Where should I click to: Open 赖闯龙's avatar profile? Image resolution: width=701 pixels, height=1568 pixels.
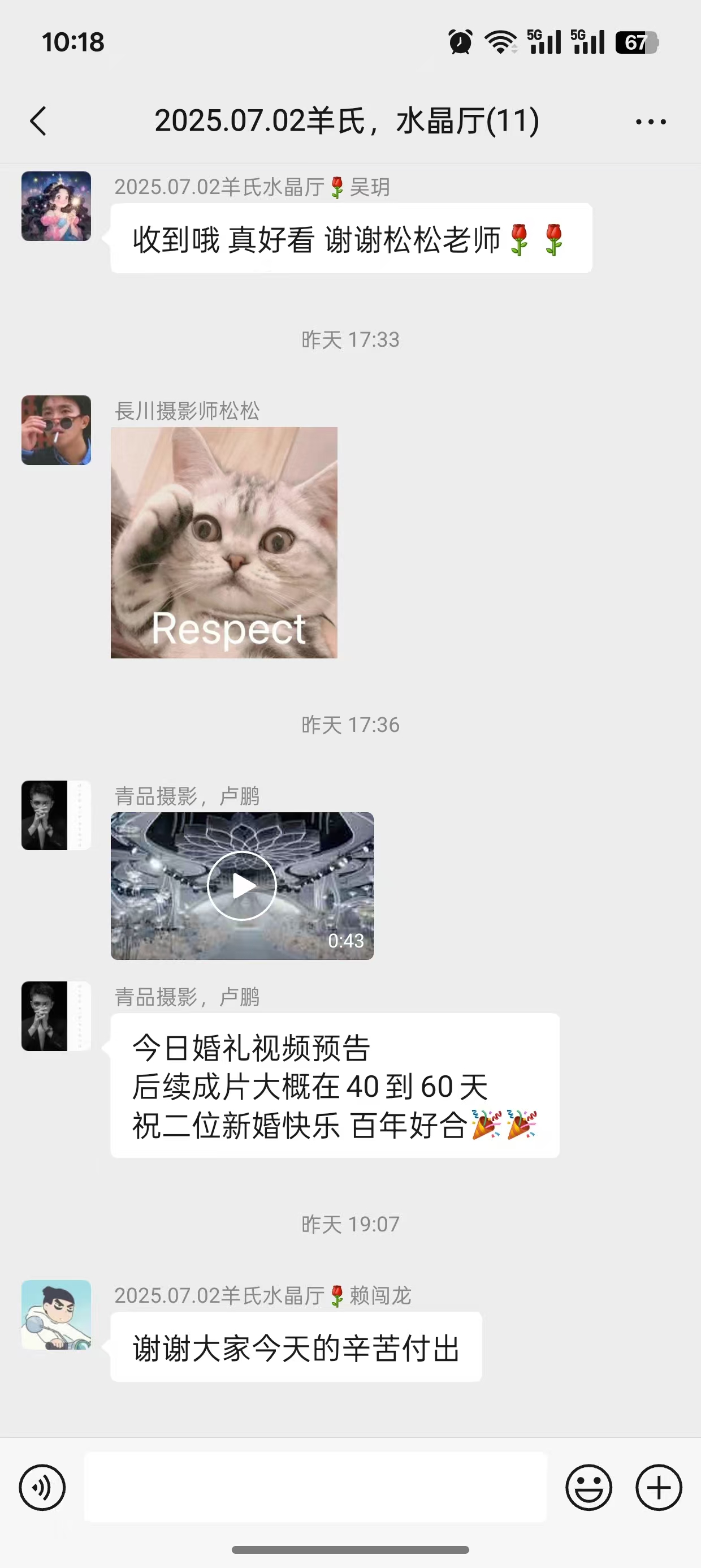click(56, 1315)
